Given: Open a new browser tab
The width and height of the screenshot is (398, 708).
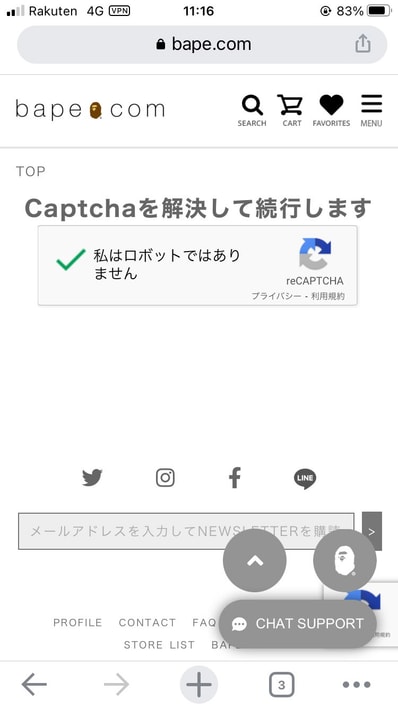Looking at the screenshot, I should 199,685.
